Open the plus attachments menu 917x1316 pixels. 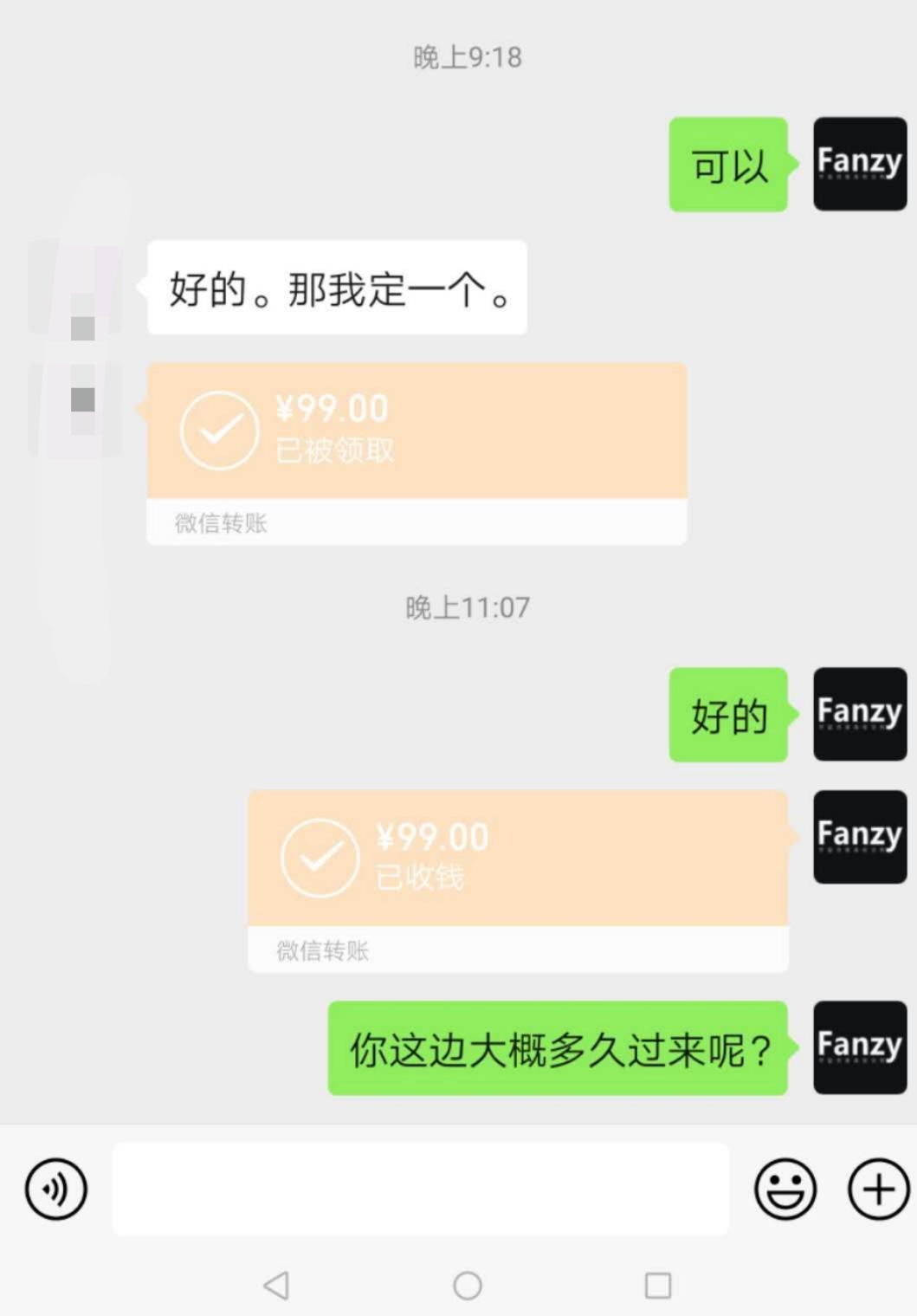(x=878, y=1189)
